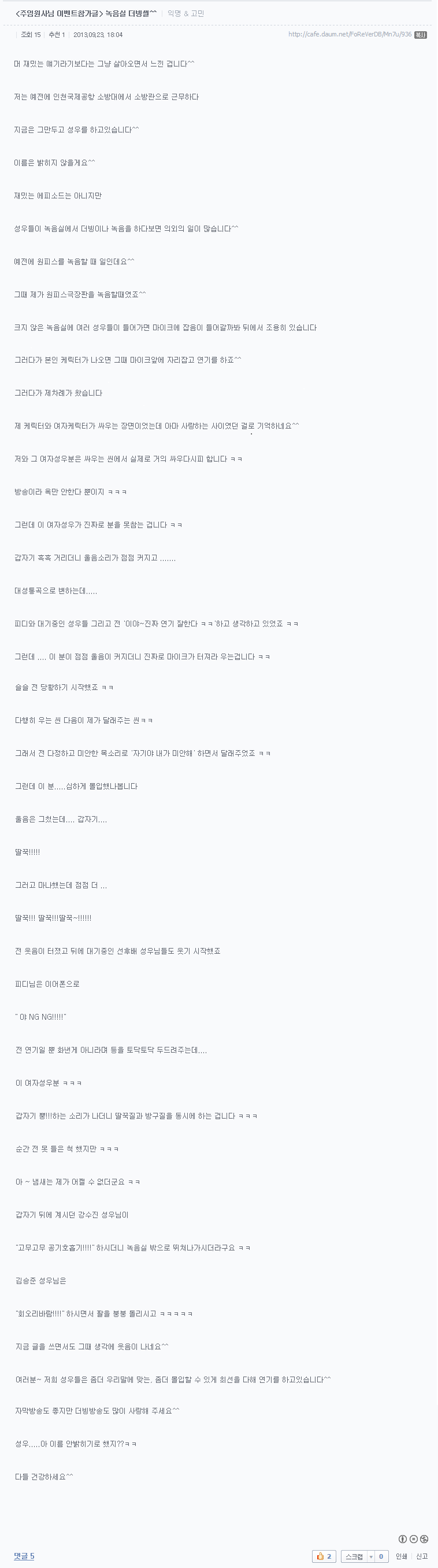Open the 댓글 5 comments link
This screenshot has height=1568, width=438.
[x=24, y=1555]
